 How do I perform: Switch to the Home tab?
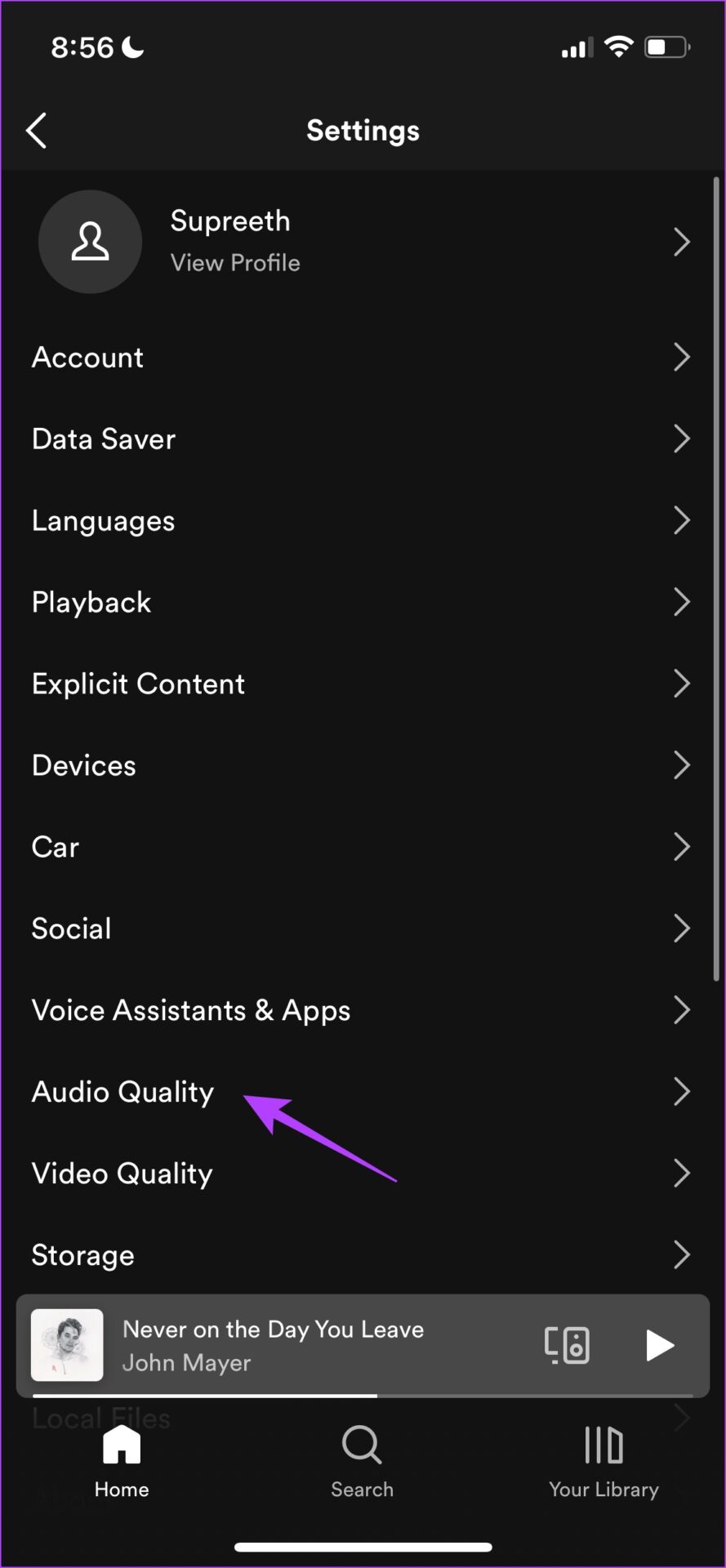tap(122, 1462)
